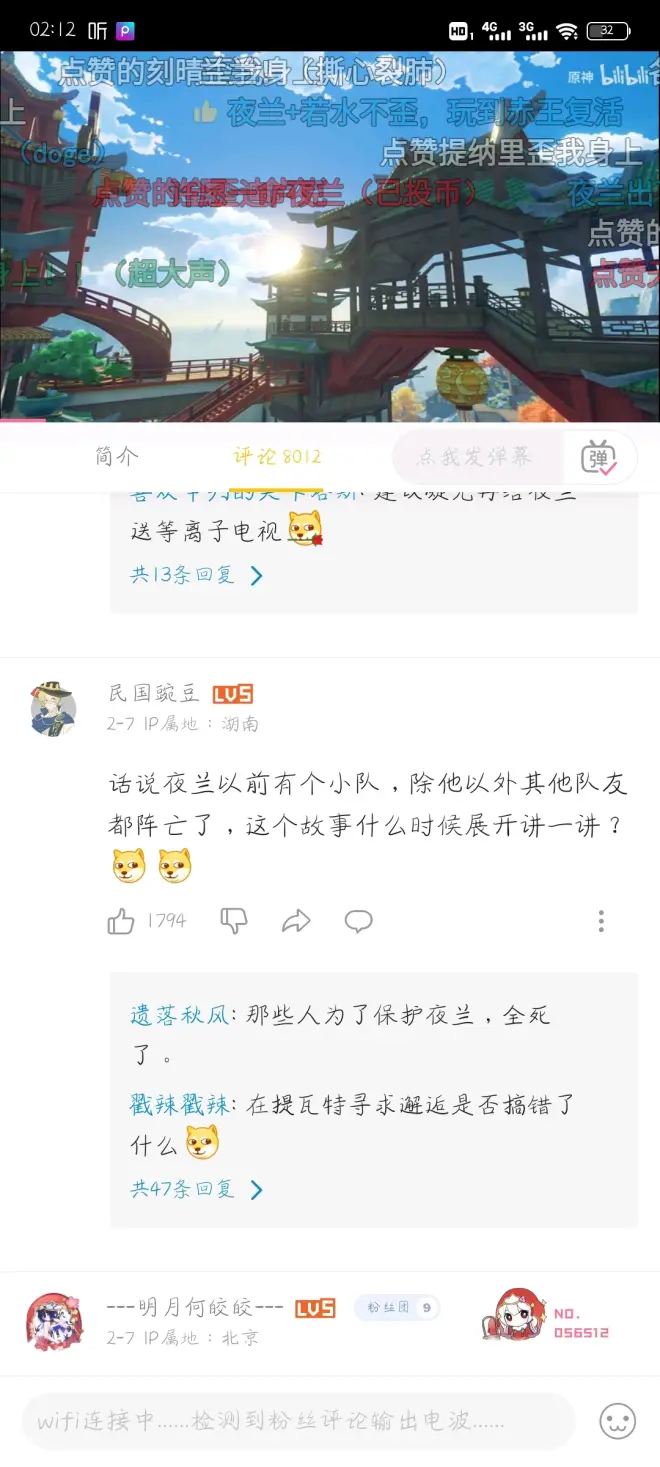Screen dimensions: 660x1467
Task: Open 民国豌豆's profile avatar
Action: (x=53, y=708)
